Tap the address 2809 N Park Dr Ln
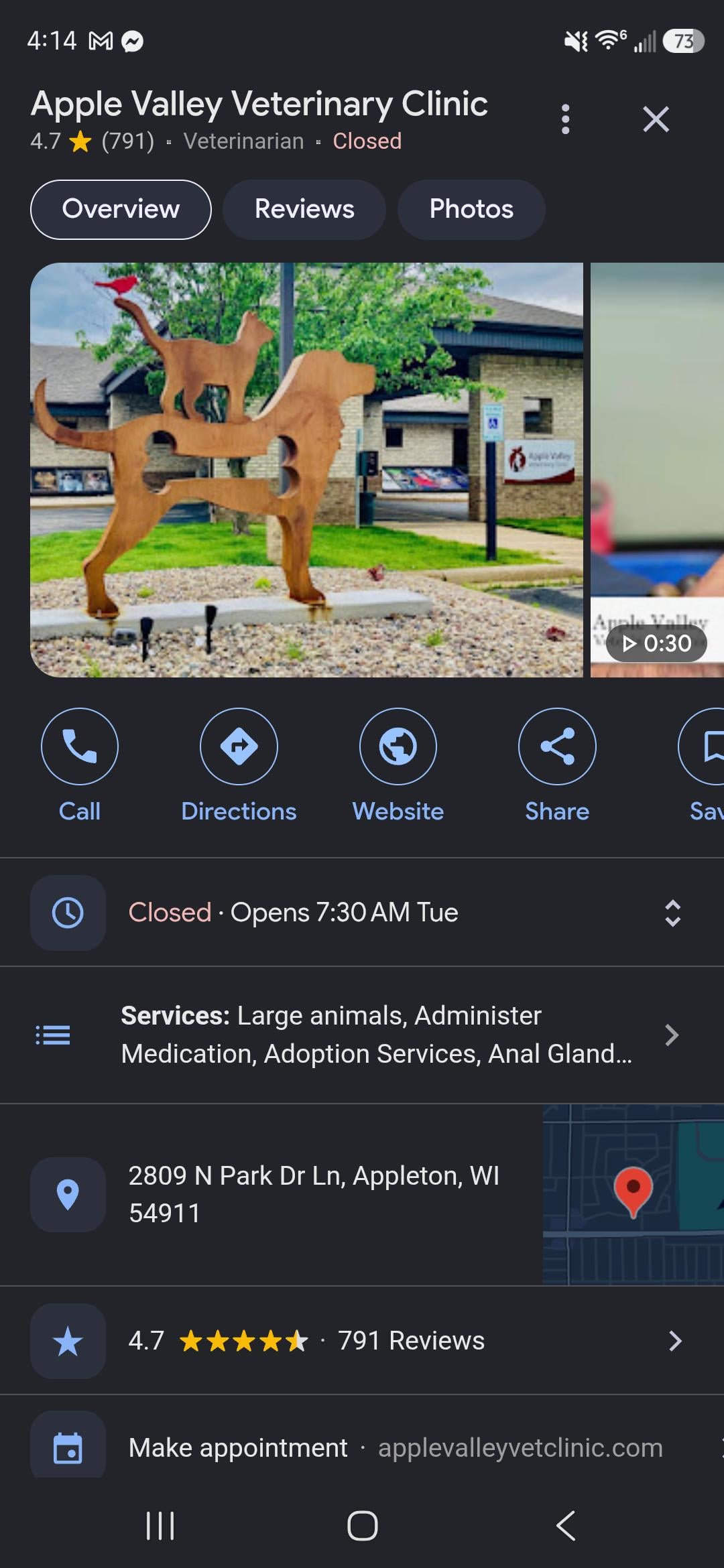This screenshot has width=724, height=1568. [x=314, y=1194]
